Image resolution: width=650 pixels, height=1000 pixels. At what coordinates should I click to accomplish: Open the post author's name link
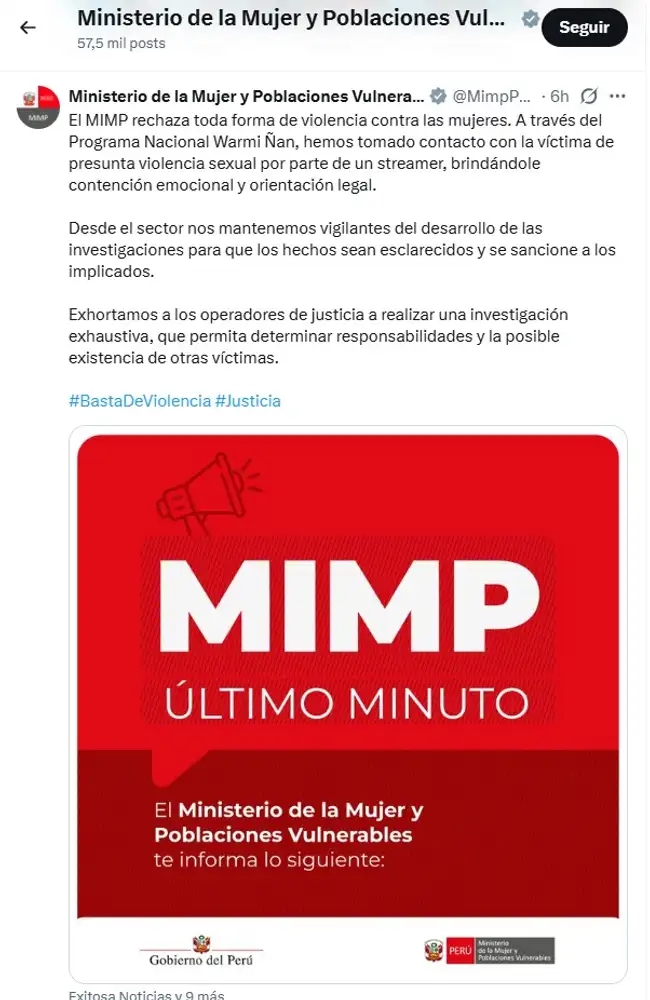(246, 96)
